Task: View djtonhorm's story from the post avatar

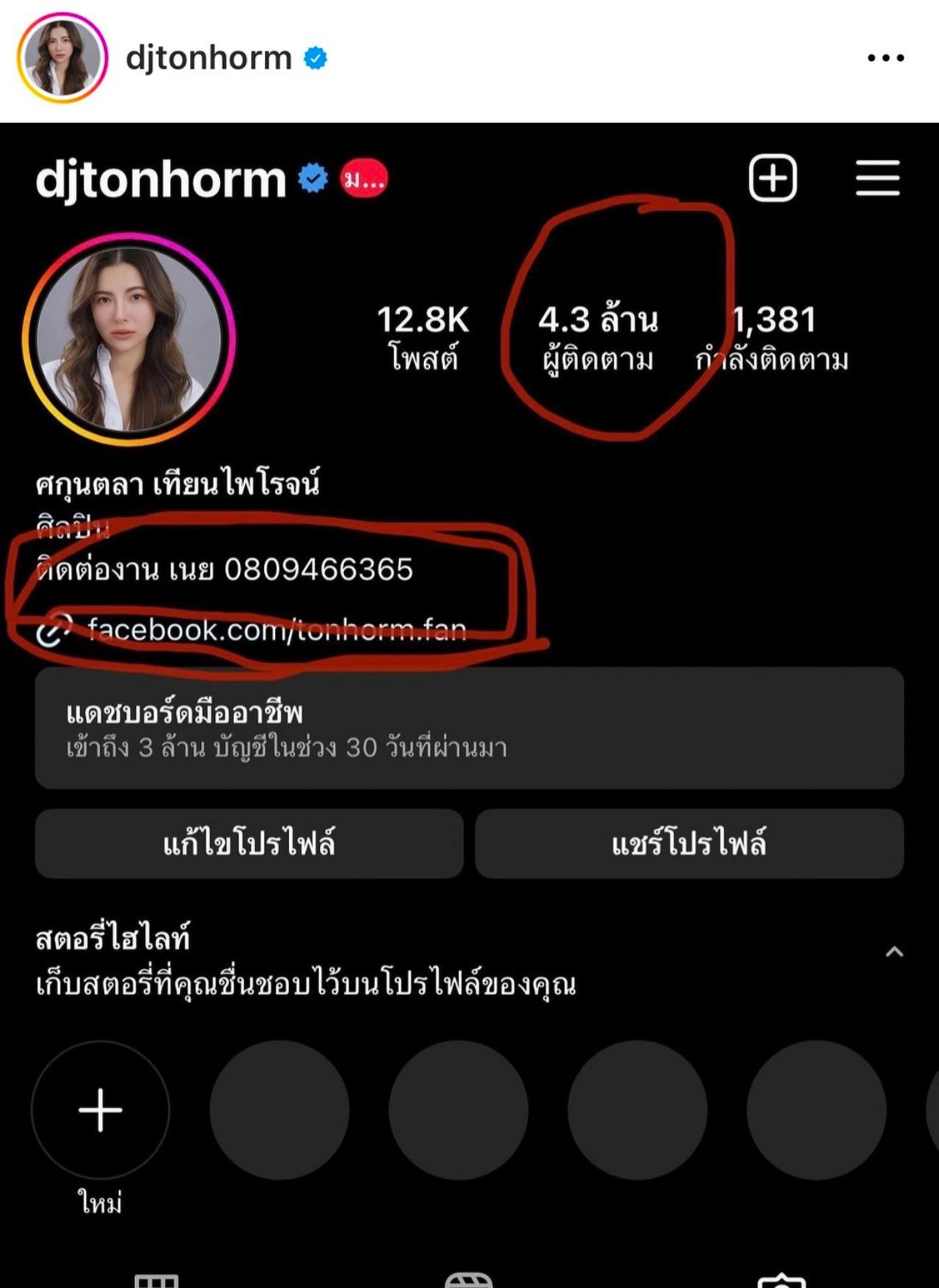Action: click(x=62, y=58)
